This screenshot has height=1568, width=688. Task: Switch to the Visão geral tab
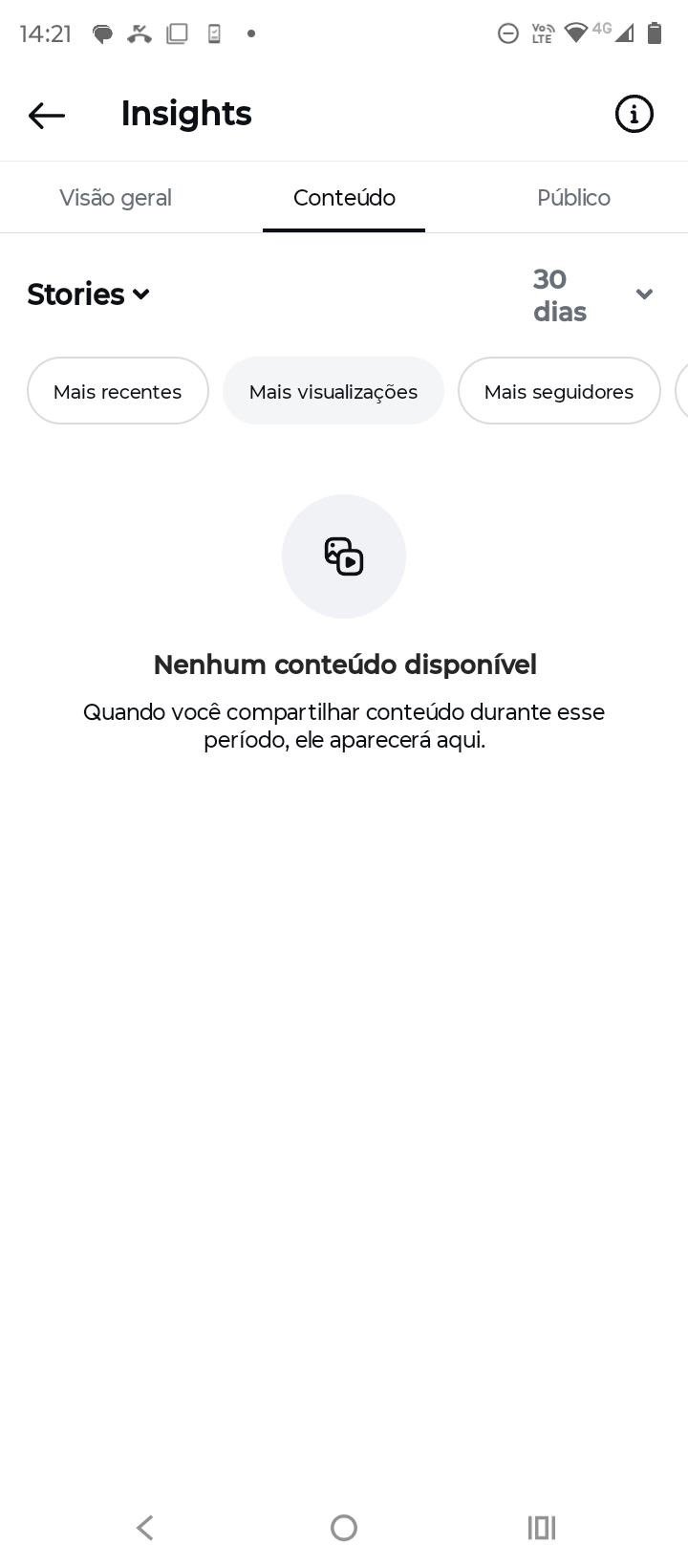pos(116,198)
